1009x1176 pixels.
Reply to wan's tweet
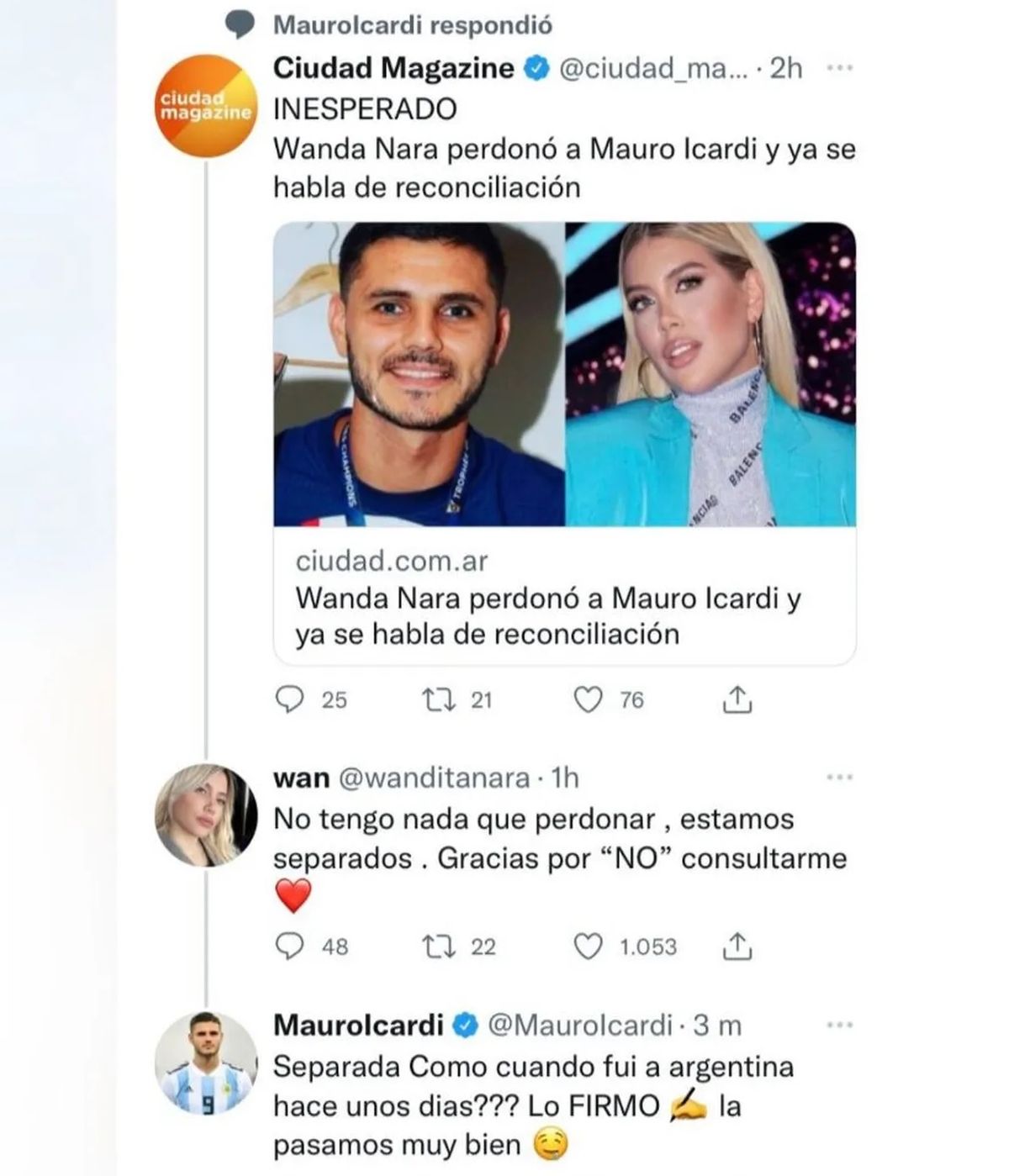(290, 947)
